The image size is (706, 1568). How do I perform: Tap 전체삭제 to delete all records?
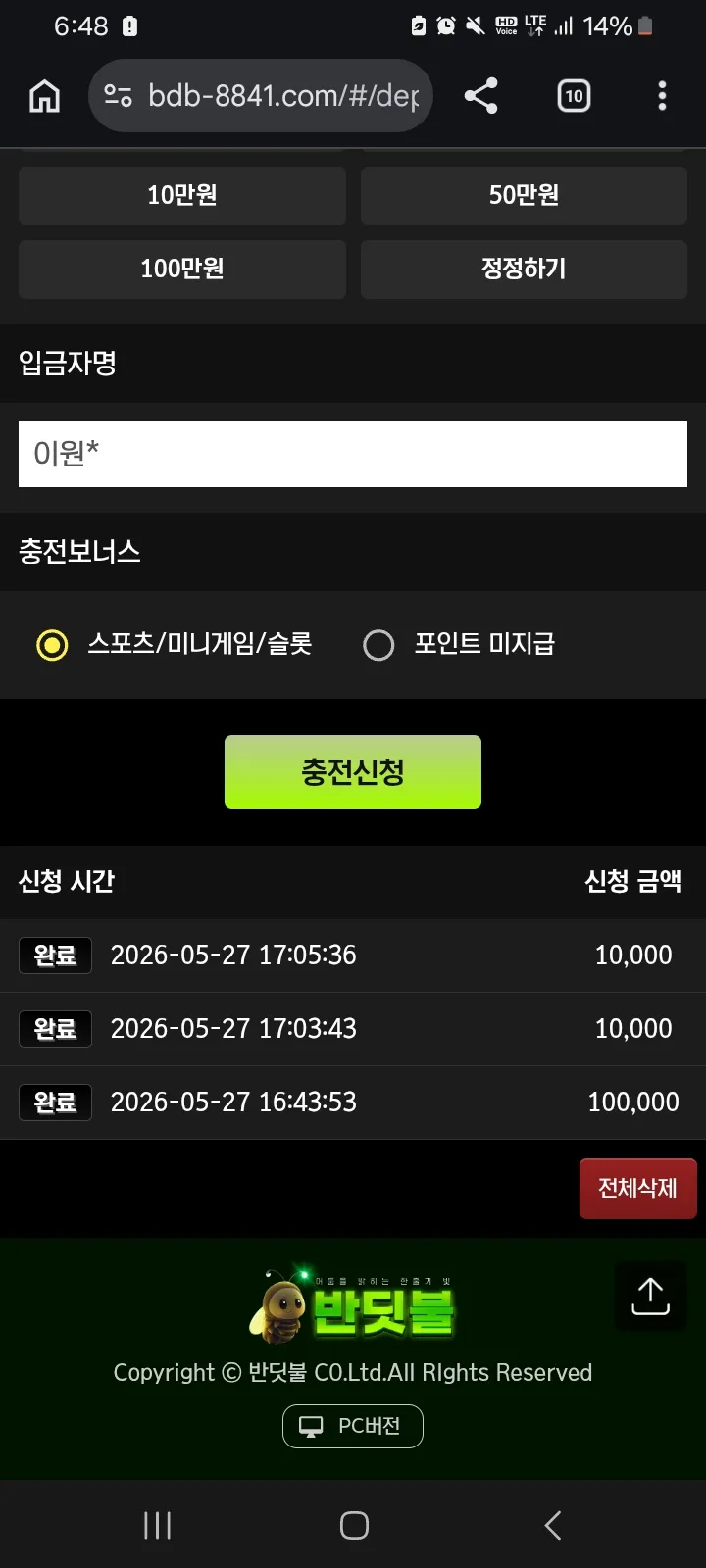pos(638,1189)
